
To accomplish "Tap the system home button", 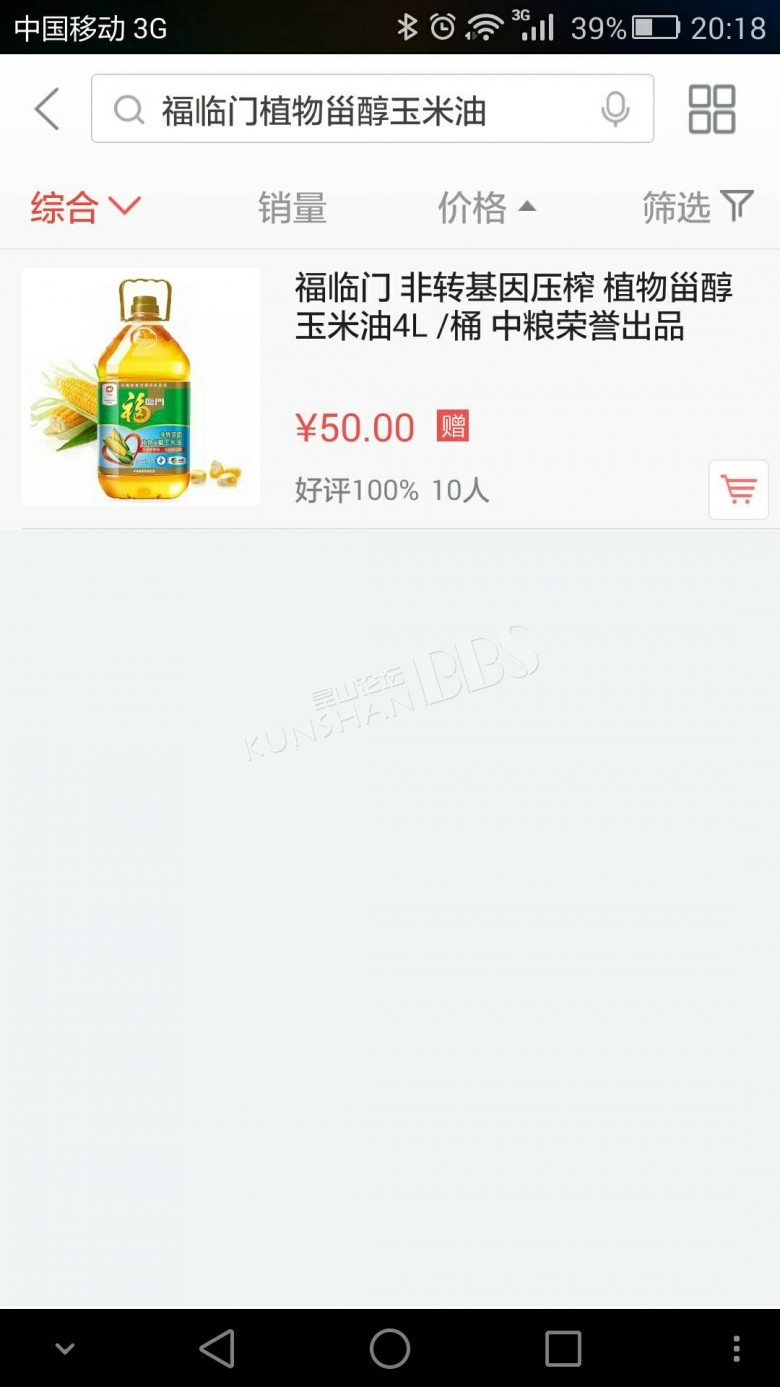I will [390, 1348].
